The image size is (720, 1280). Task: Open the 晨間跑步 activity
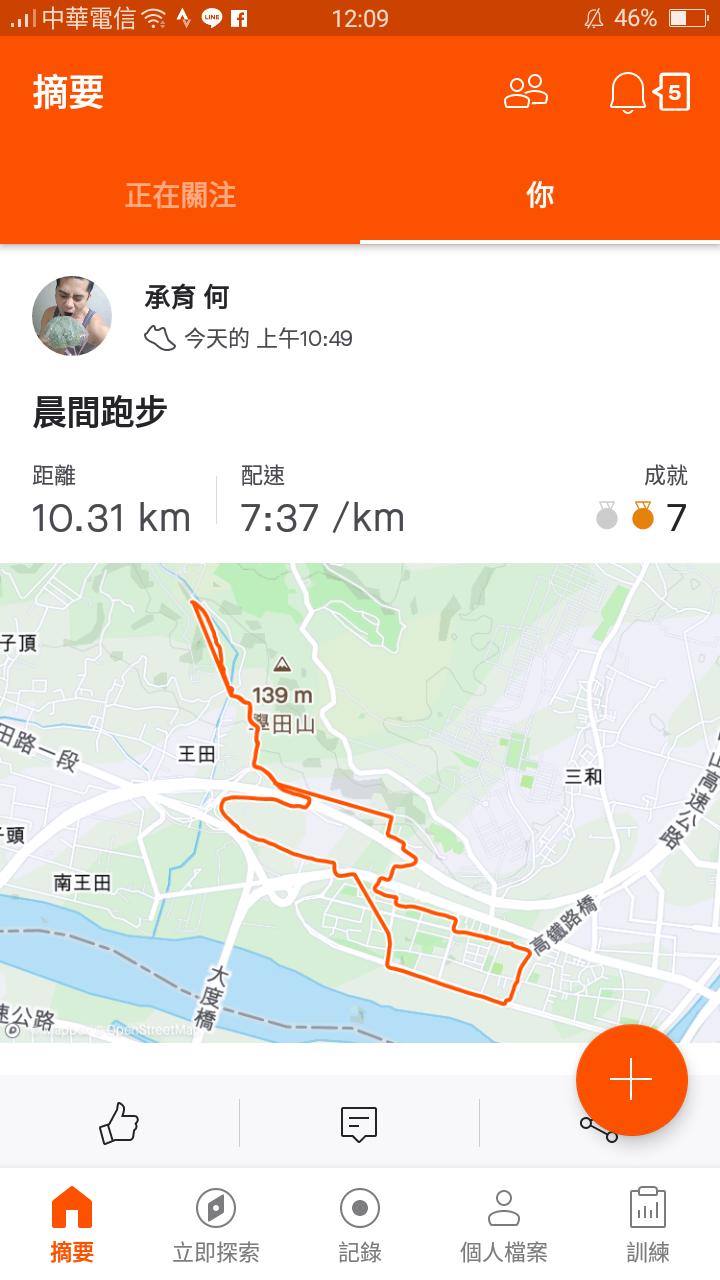click(x=100, y=412)
